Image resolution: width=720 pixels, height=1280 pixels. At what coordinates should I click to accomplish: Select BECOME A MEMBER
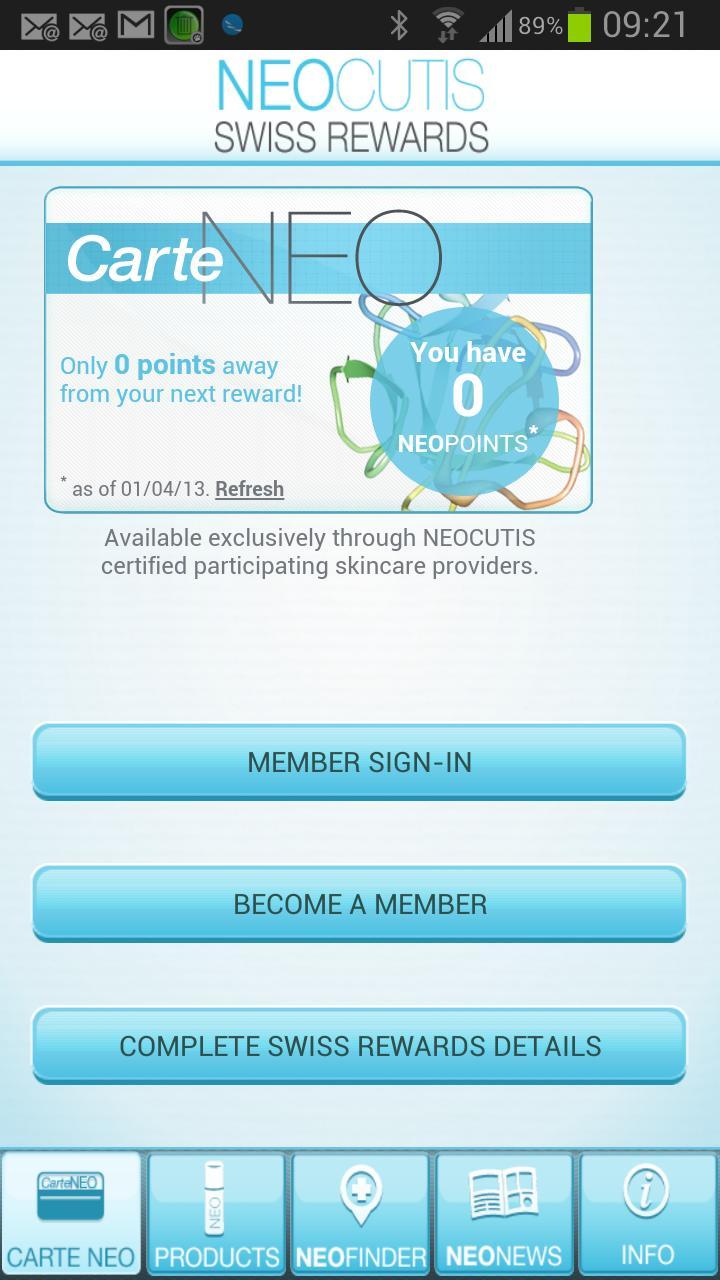(360, 904)
